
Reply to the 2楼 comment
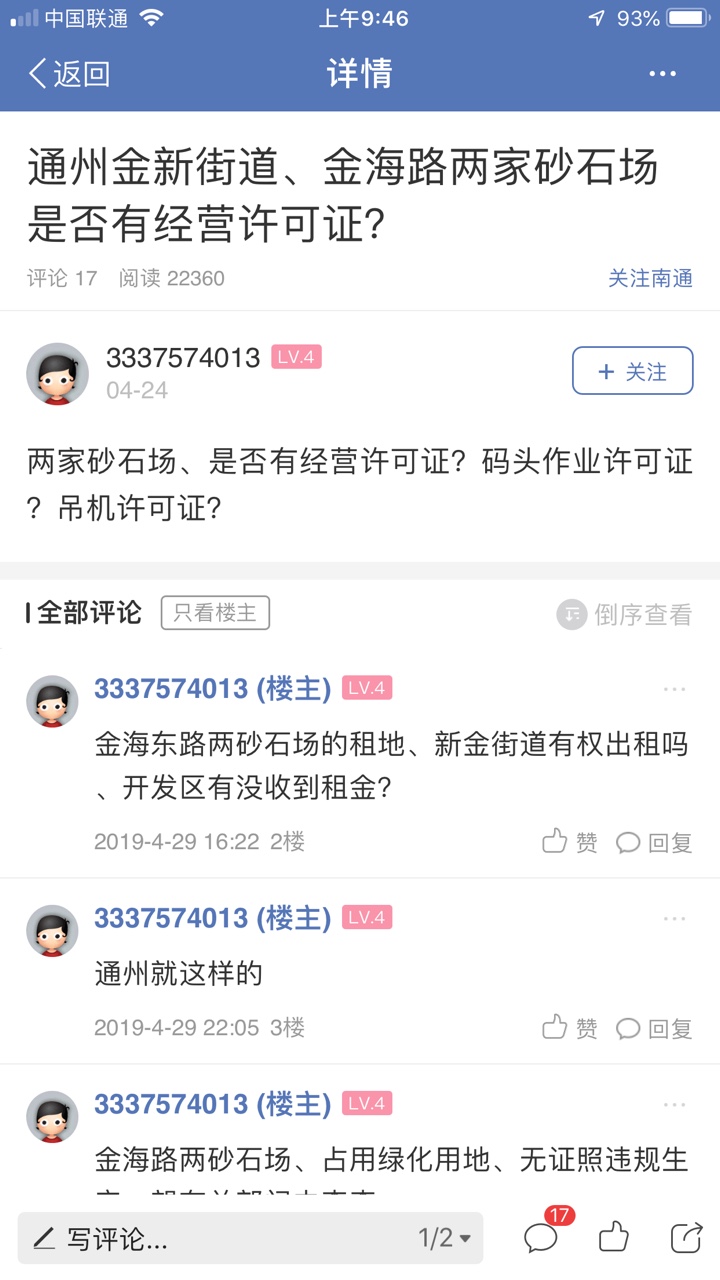click(654, 842)
